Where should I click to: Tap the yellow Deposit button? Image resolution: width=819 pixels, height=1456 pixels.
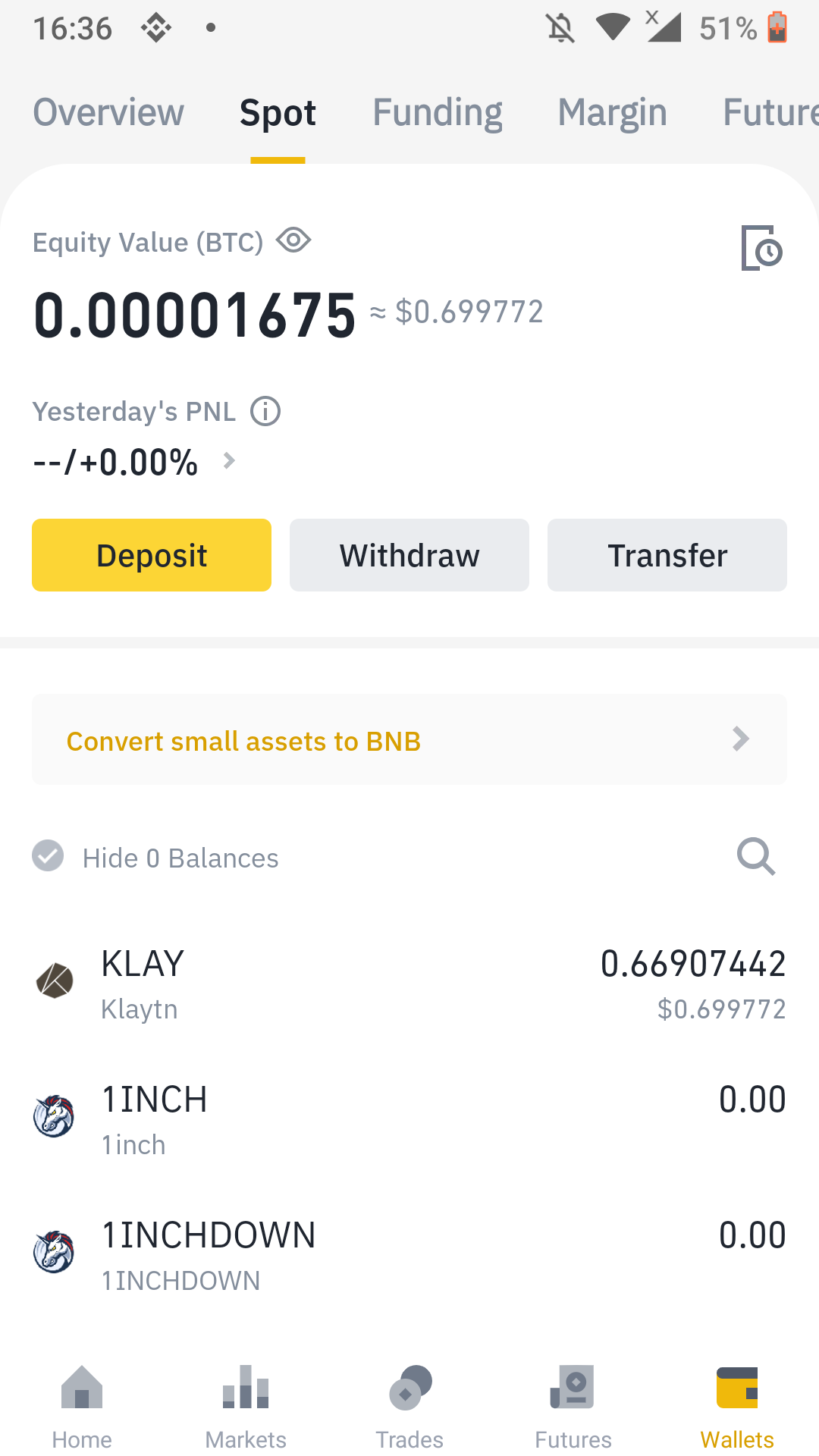point(152,555)
